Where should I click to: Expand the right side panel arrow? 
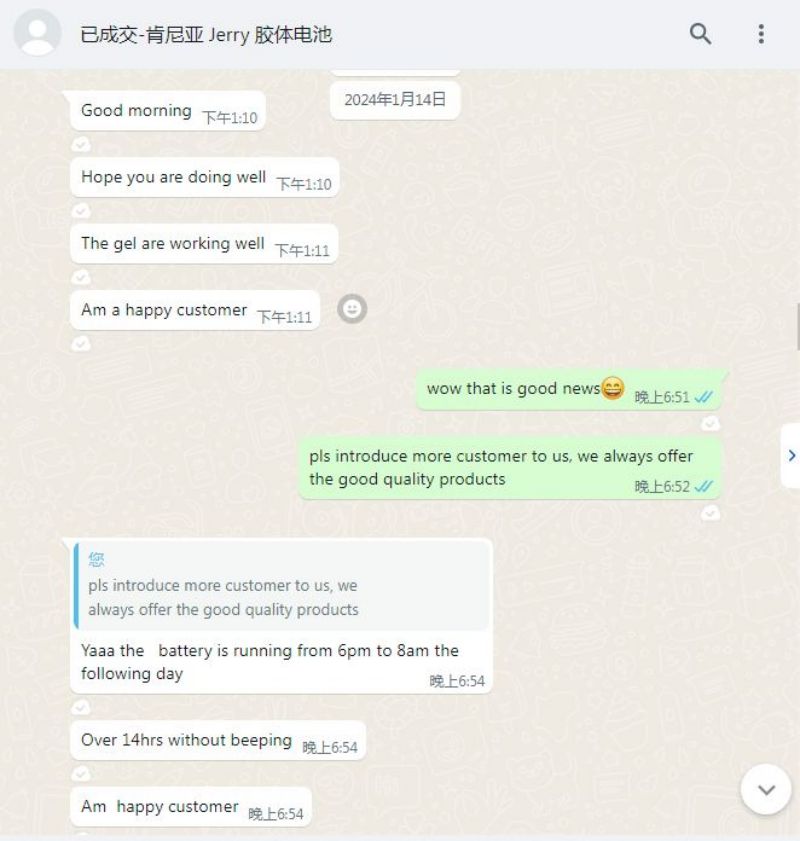point(791,455)
